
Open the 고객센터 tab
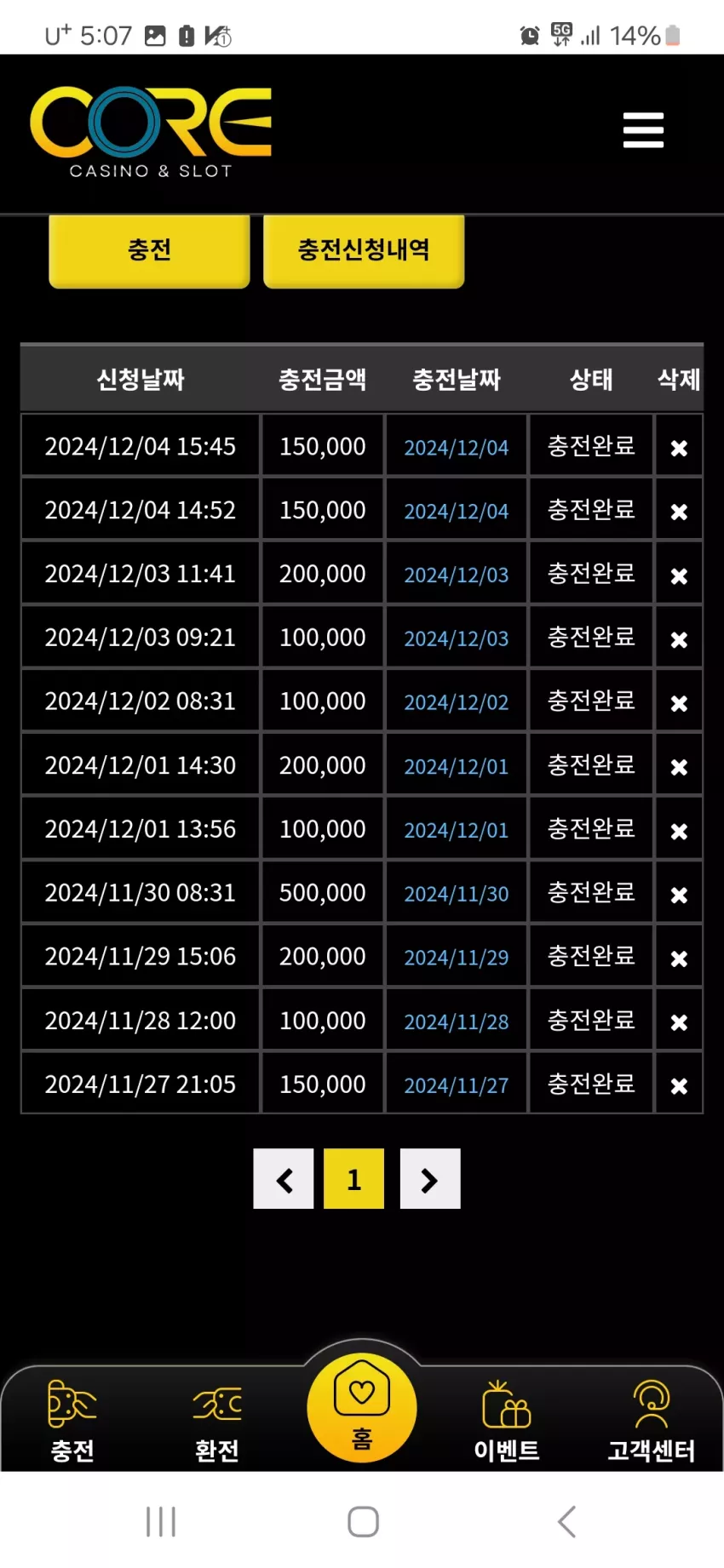coord(652,1421)
